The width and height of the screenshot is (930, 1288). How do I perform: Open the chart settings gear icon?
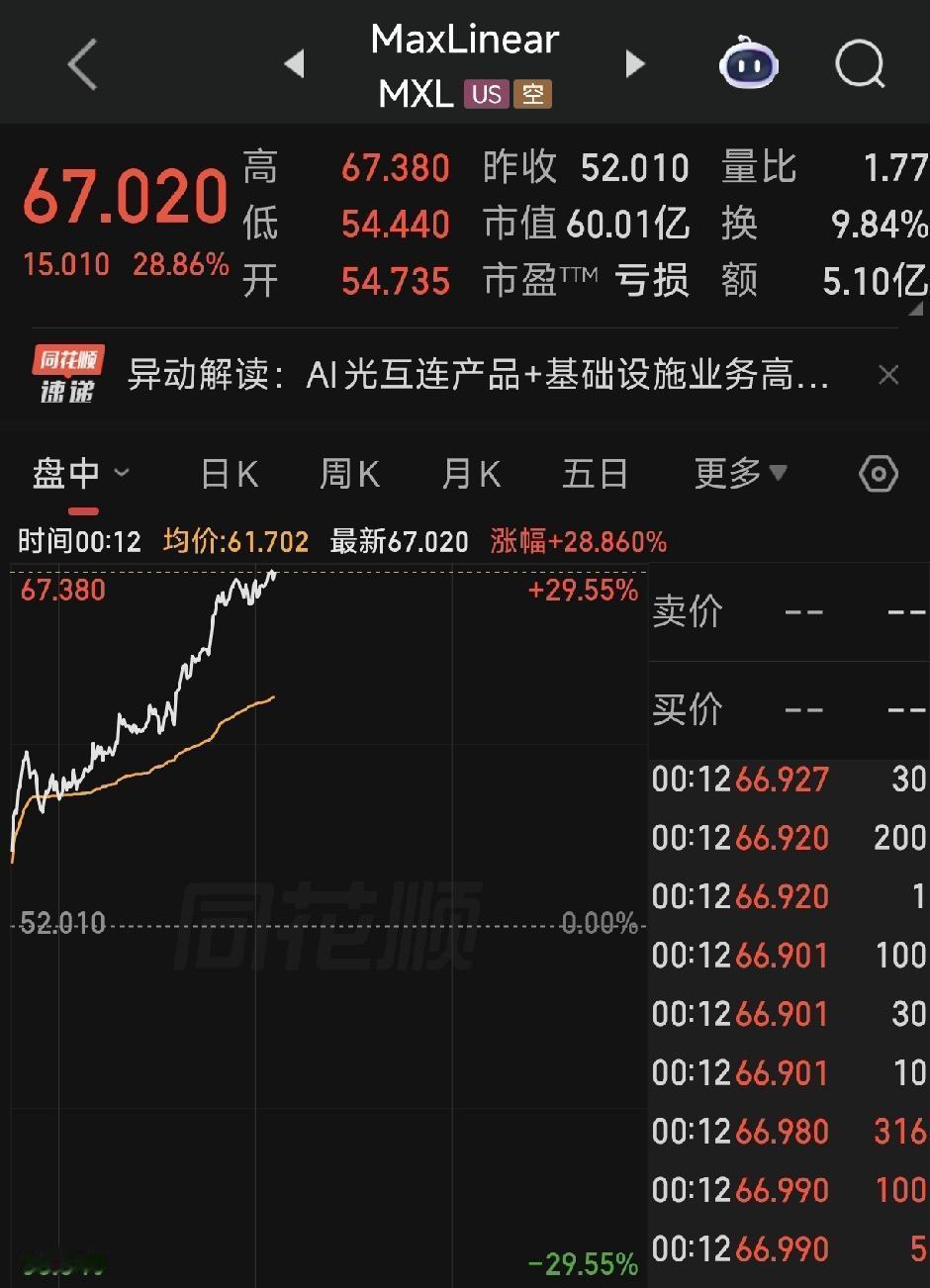(879, 474)
